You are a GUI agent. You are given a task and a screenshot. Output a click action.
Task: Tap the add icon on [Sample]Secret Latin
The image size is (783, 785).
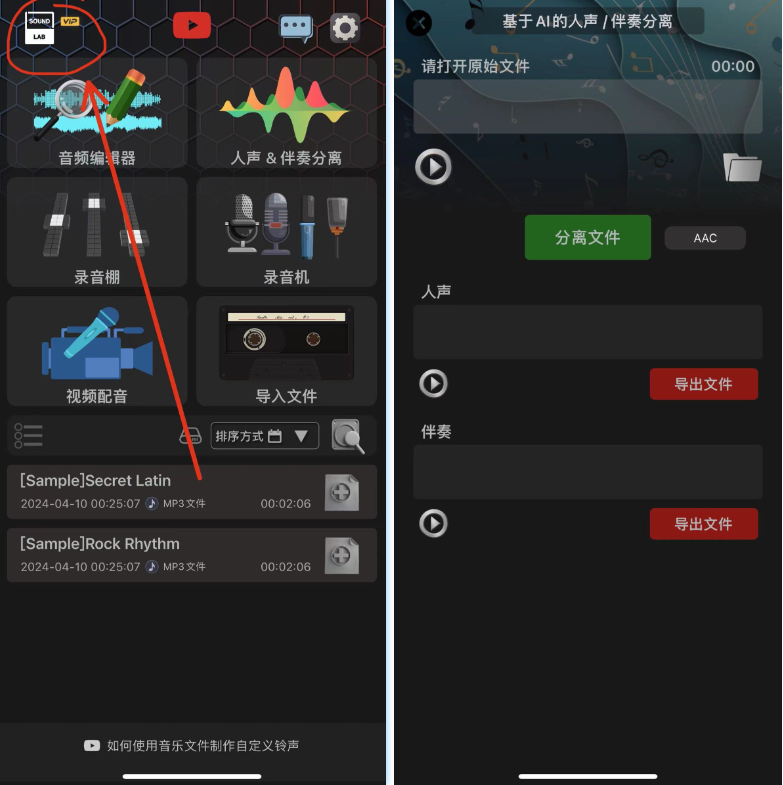(x=341, y=492)
